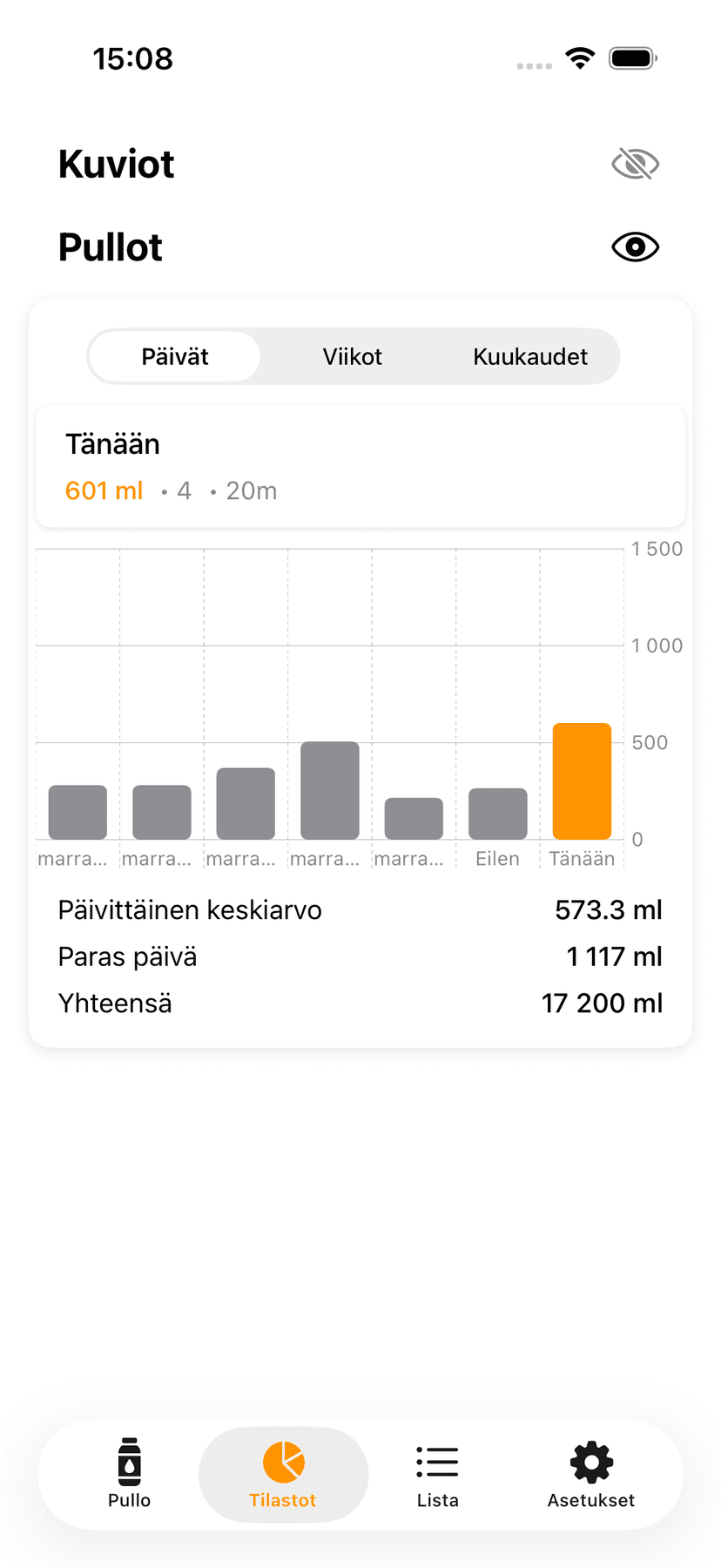Open the Pullo bottle tab icon
The image size is (721, 1568).
(x=129, y=1462)
